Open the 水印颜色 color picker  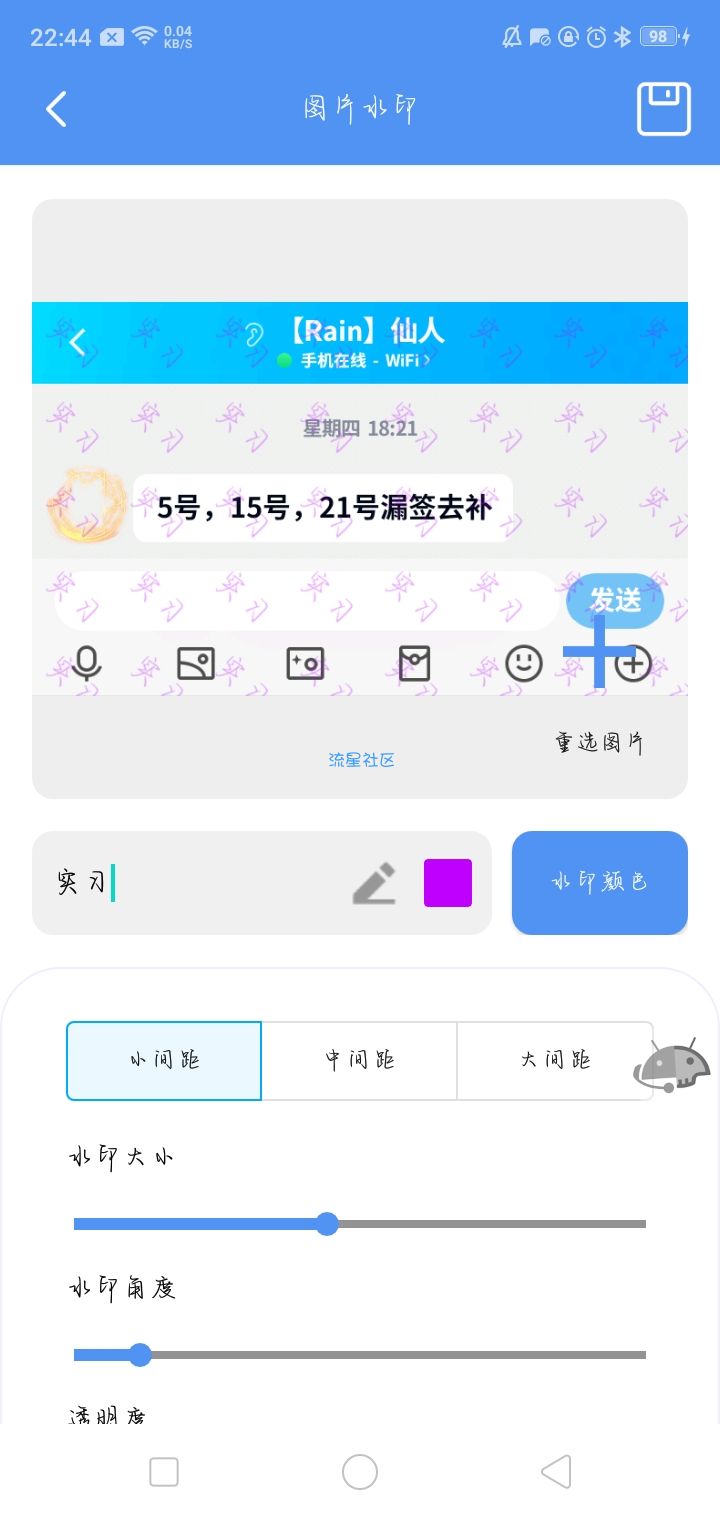tap(599, 883)
